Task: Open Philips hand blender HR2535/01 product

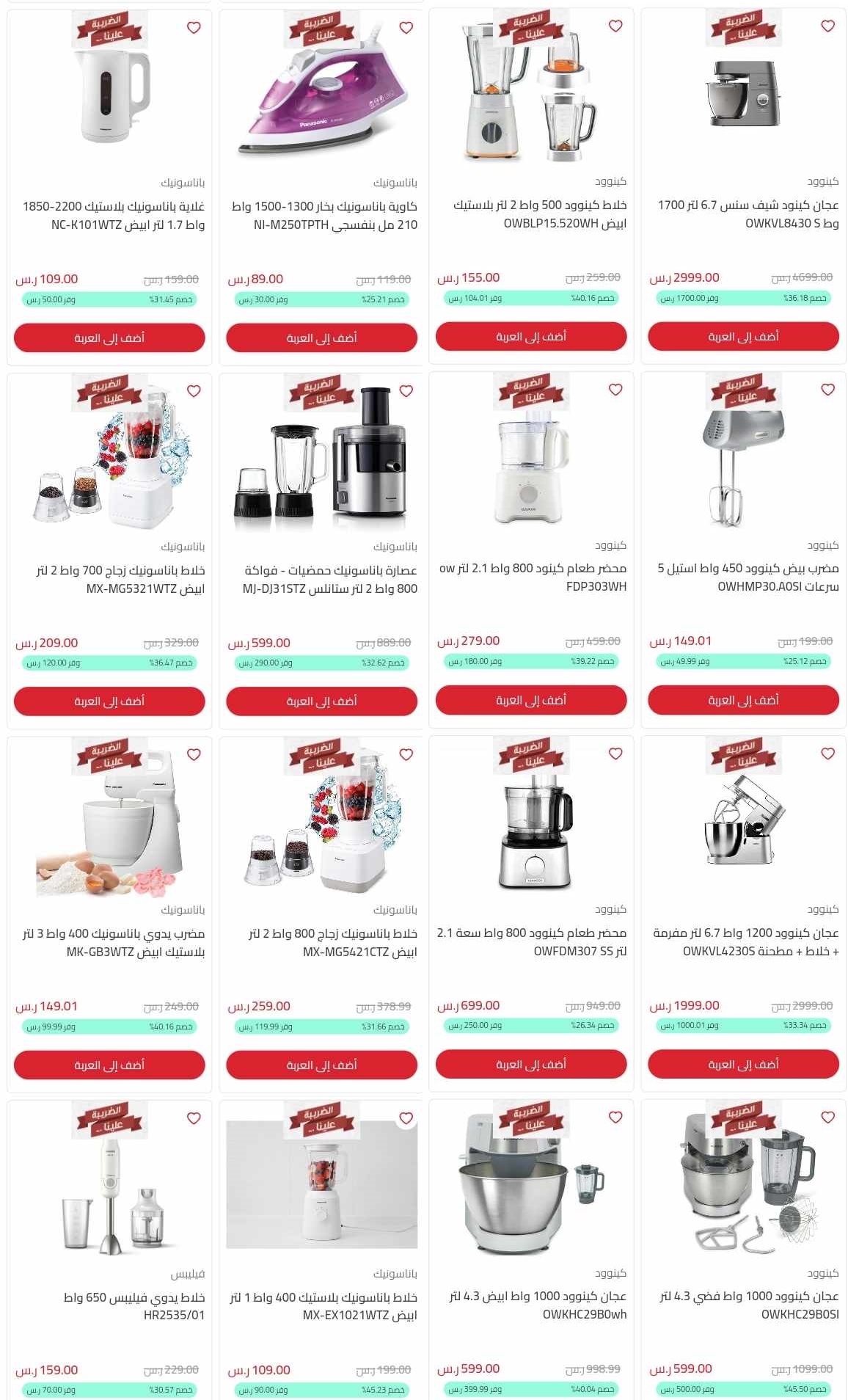Action: click(x=134, y=1306)
